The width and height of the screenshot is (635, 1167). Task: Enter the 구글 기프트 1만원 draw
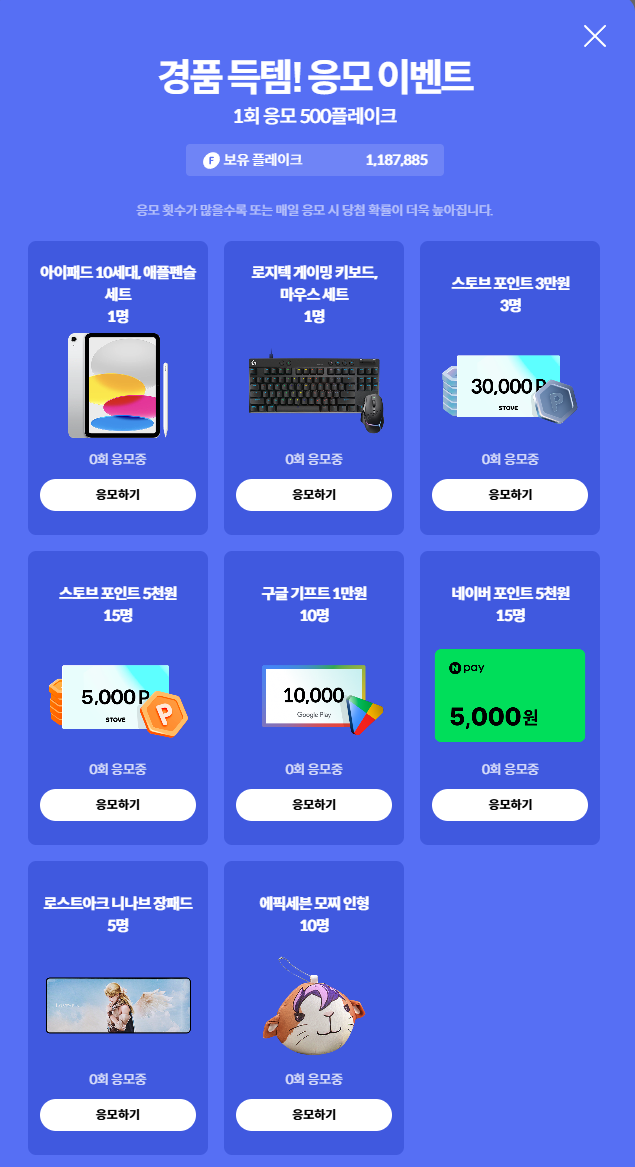314,805
